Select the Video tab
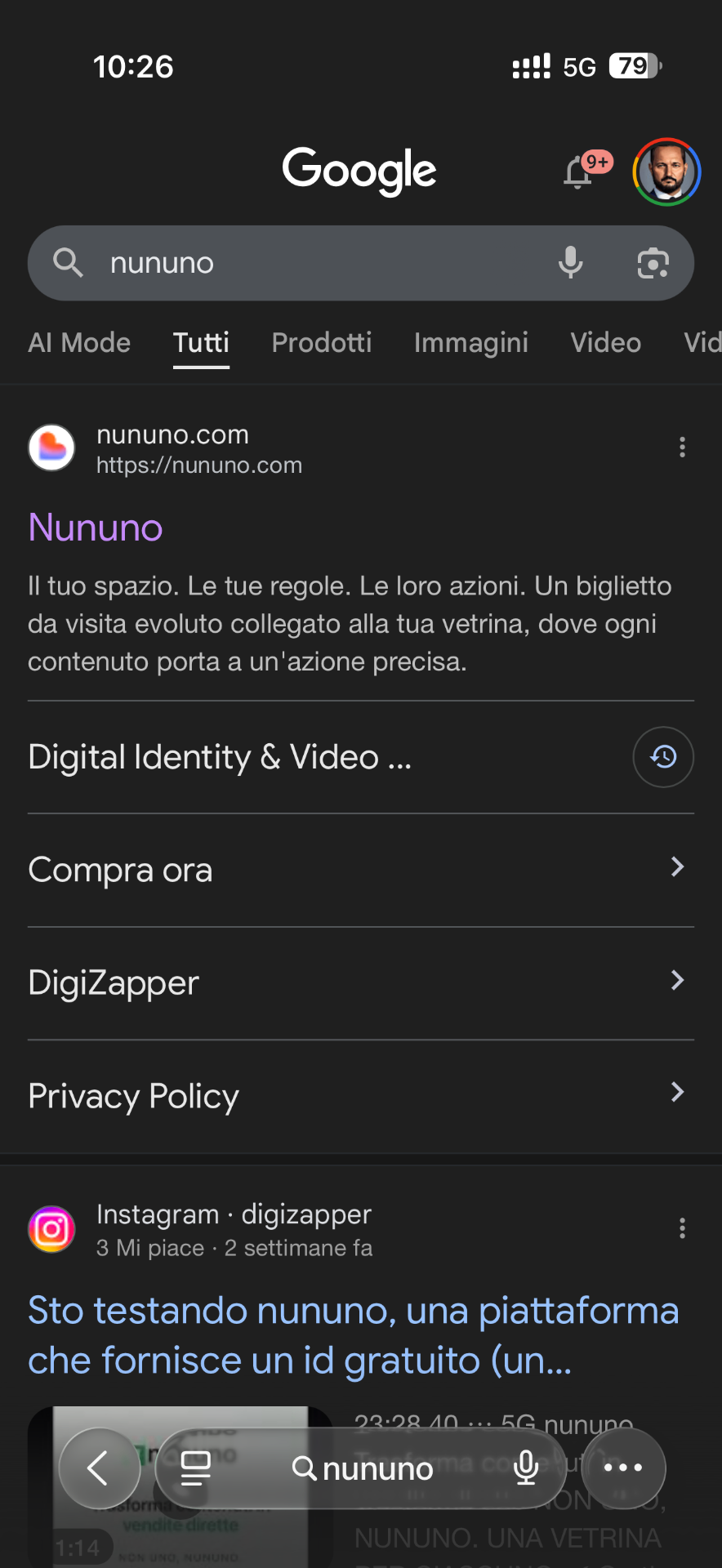The height and width of the screenshot is (1568, 722). pos(605,343)
